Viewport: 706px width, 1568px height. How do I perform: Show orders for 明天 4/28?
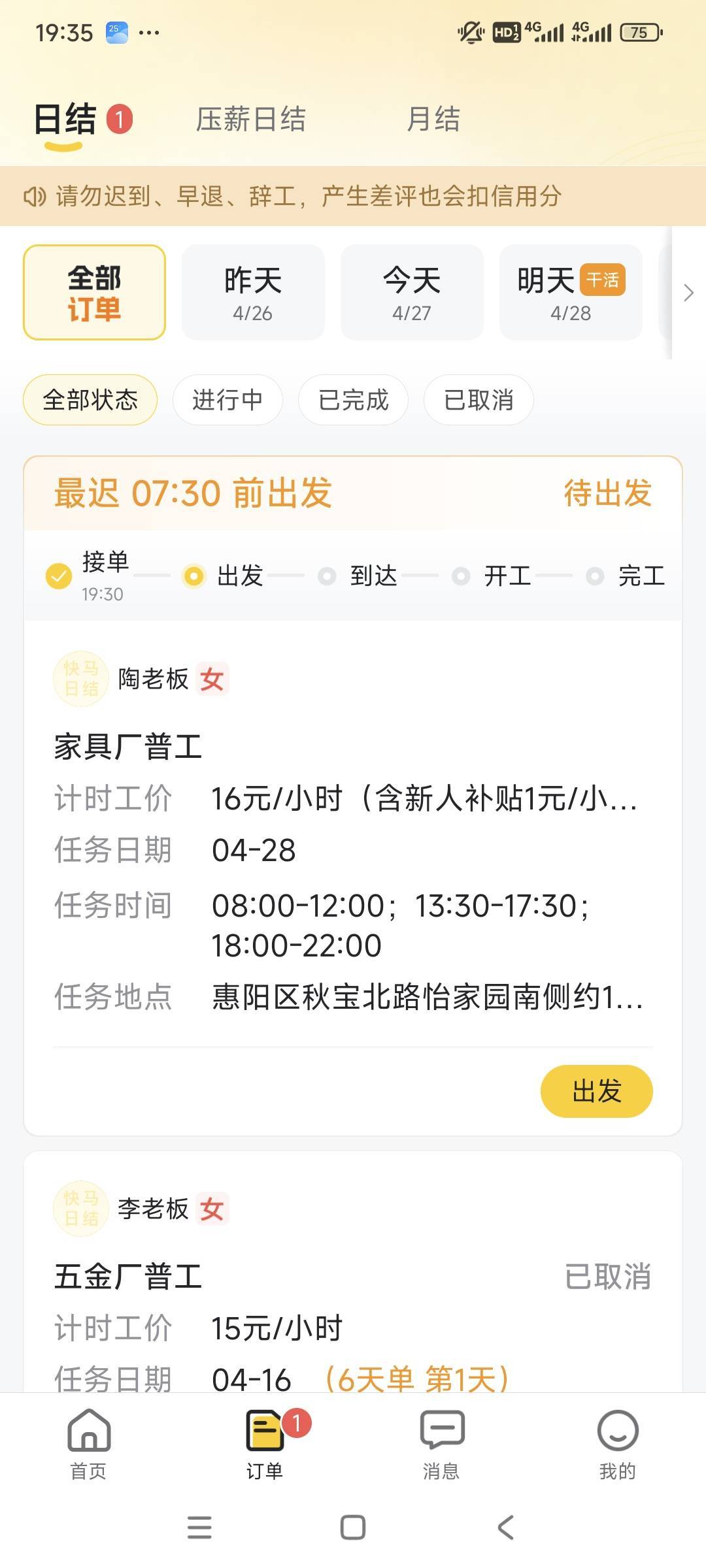click(x=571, y=293)
